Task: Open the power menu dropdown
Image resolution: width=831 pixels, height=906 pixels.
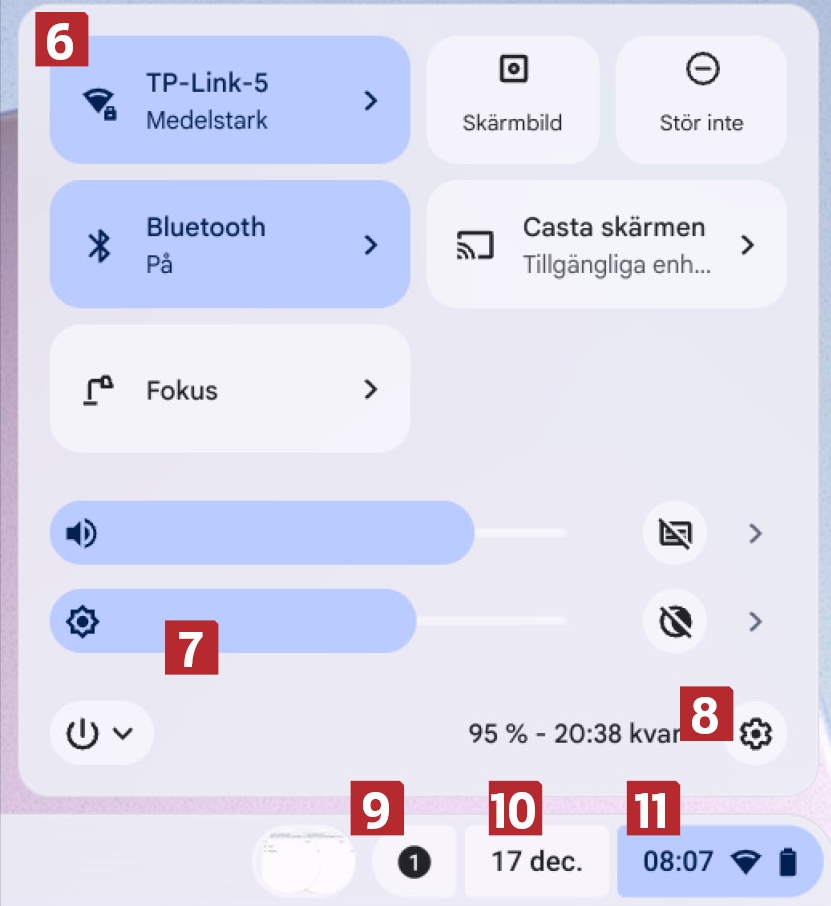Action: pyautogui.click(x=101, y=734)
